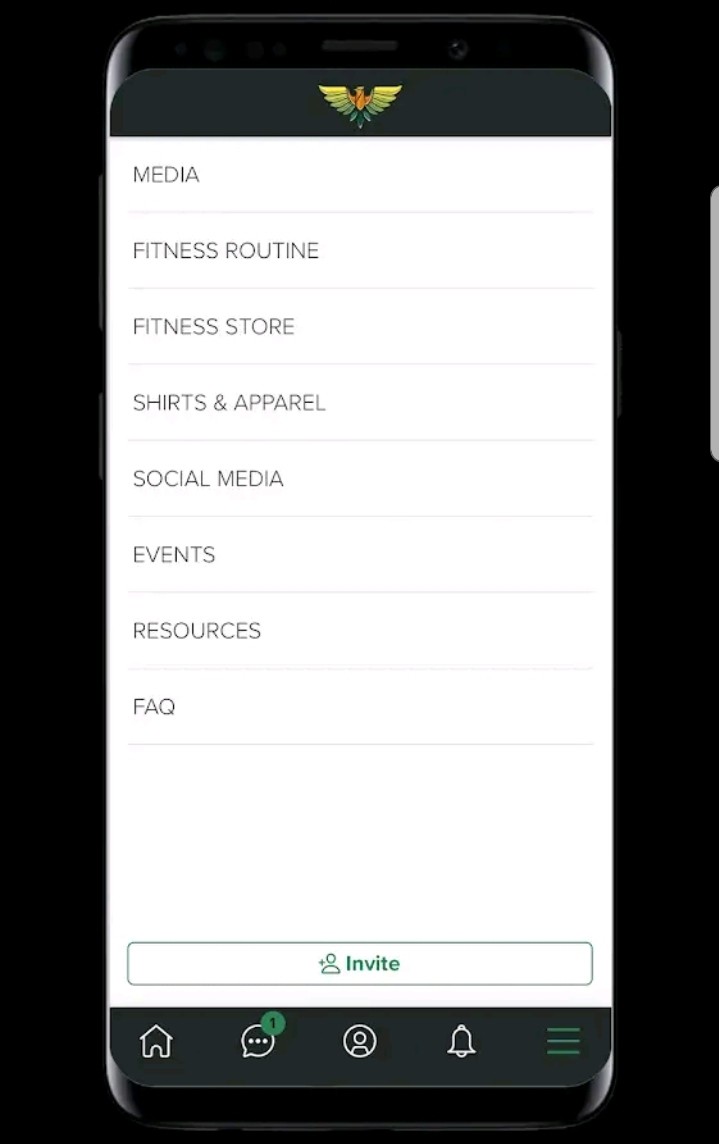The image size is (719, 1144).
Task: Select SHIRTS & APPAREL
Action: coord(229,403)
